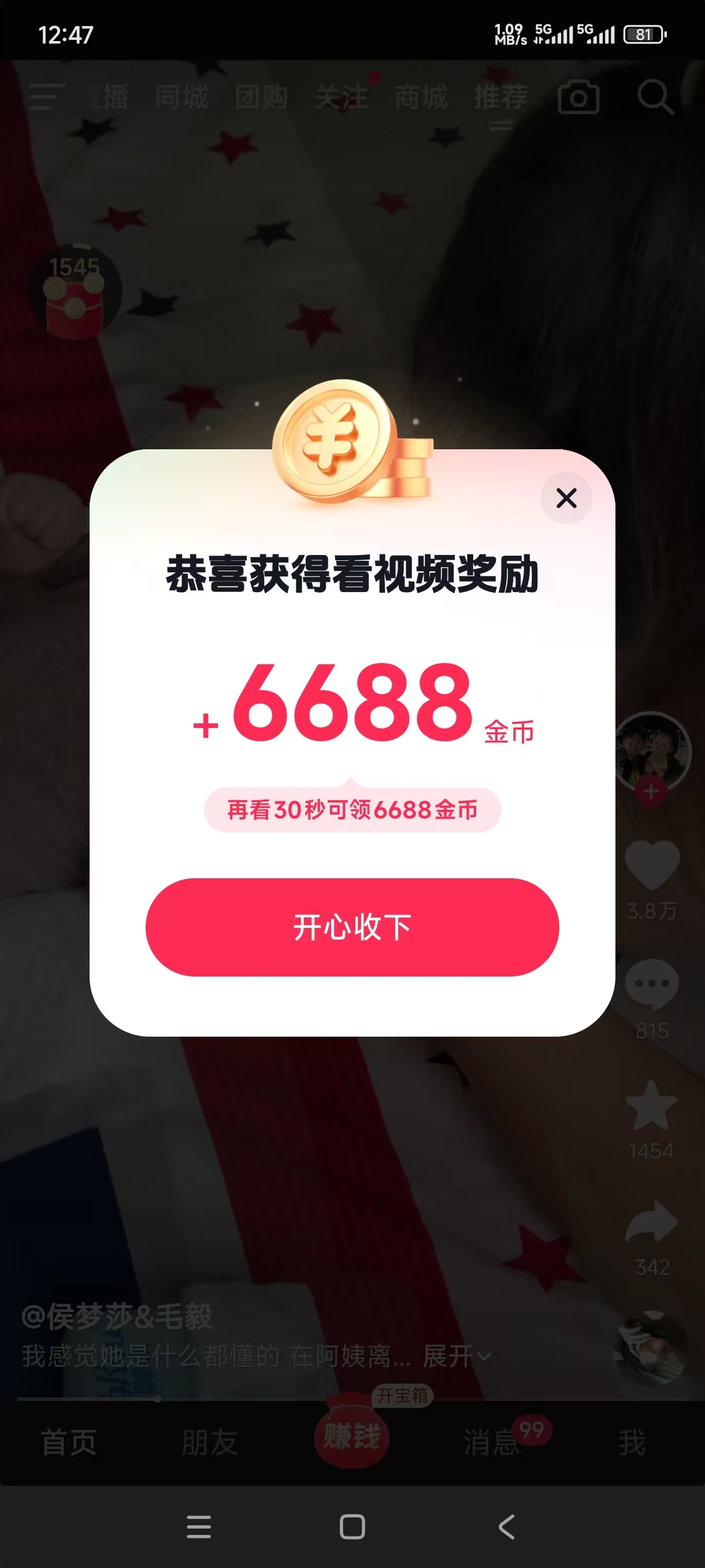The image size is (705, 1568).
Task: Switch to the 关注 tab
Action: [342, 97]
